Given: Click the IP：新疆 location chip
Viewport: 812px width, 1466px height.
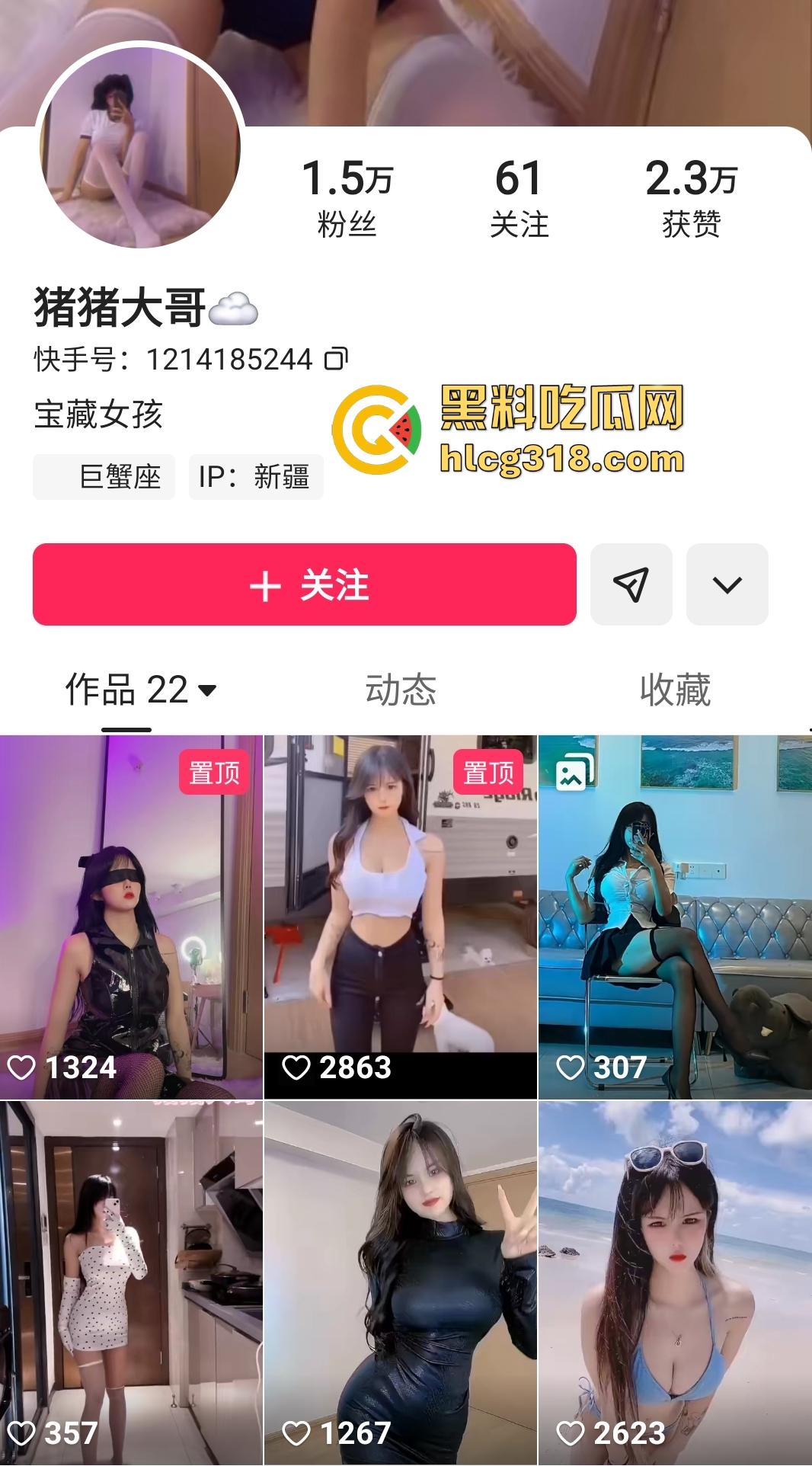Looking at the screenshot, I should pos(256,478).
